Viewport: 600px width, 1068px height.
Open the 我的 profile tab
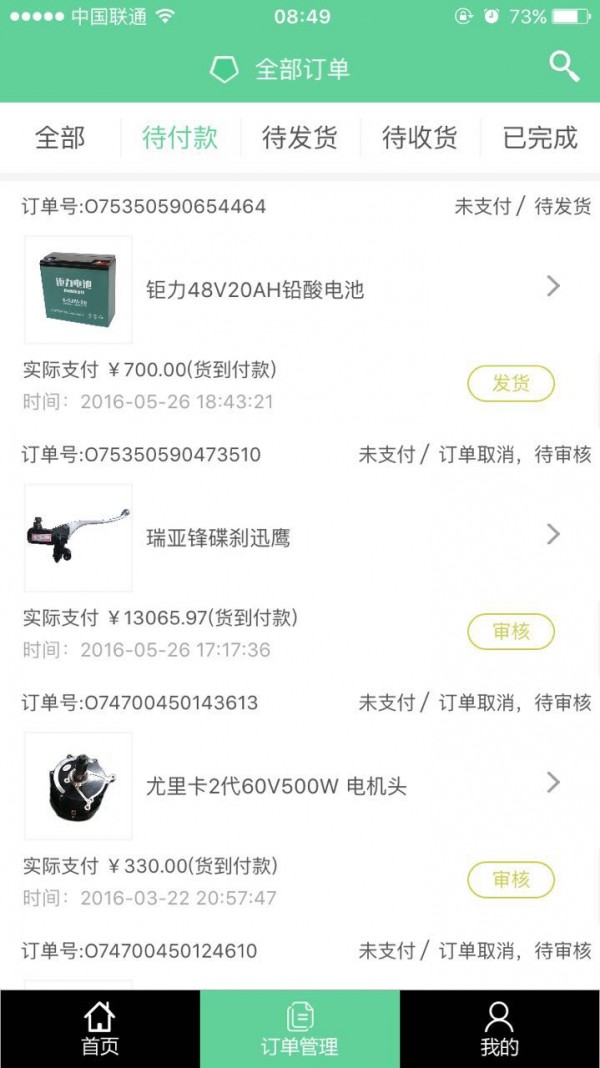[499, 1029]
